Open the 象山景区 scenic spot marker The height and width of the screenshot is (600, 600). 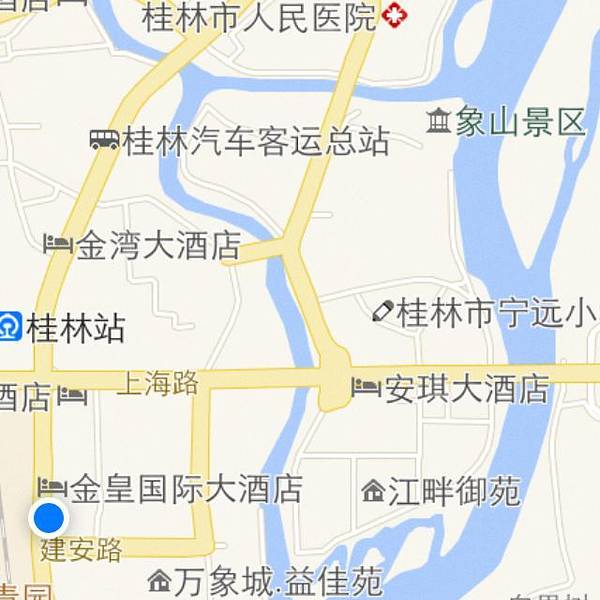tap(438, 122)
